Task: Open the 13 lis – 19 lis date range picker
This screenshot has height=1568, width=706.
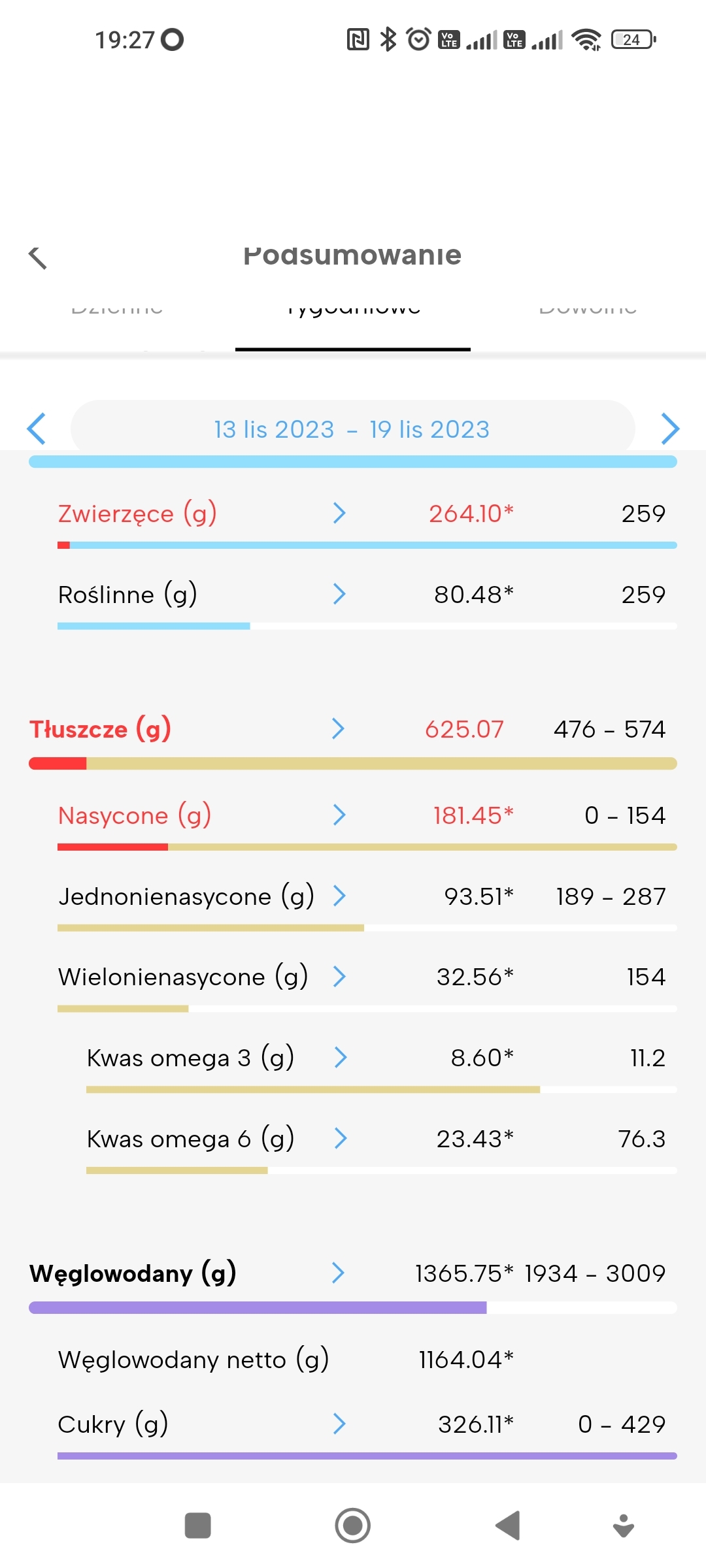Action: point(352,429)
